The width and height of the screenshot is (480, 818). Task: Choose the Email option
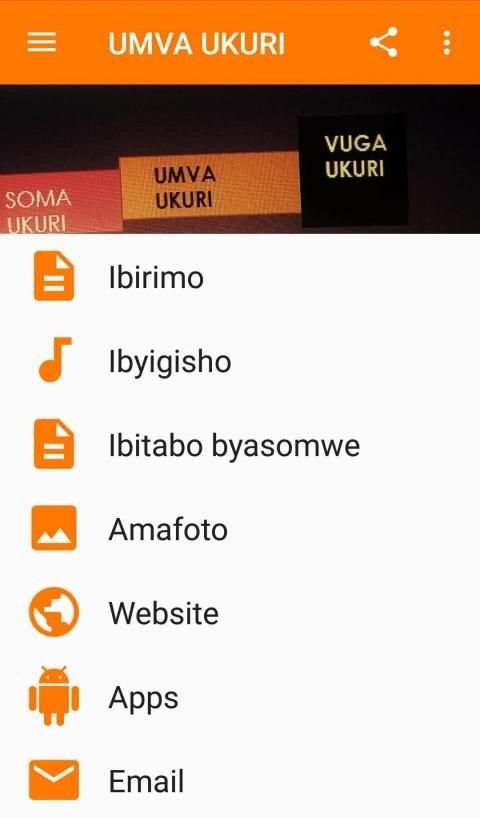point(240,780)
